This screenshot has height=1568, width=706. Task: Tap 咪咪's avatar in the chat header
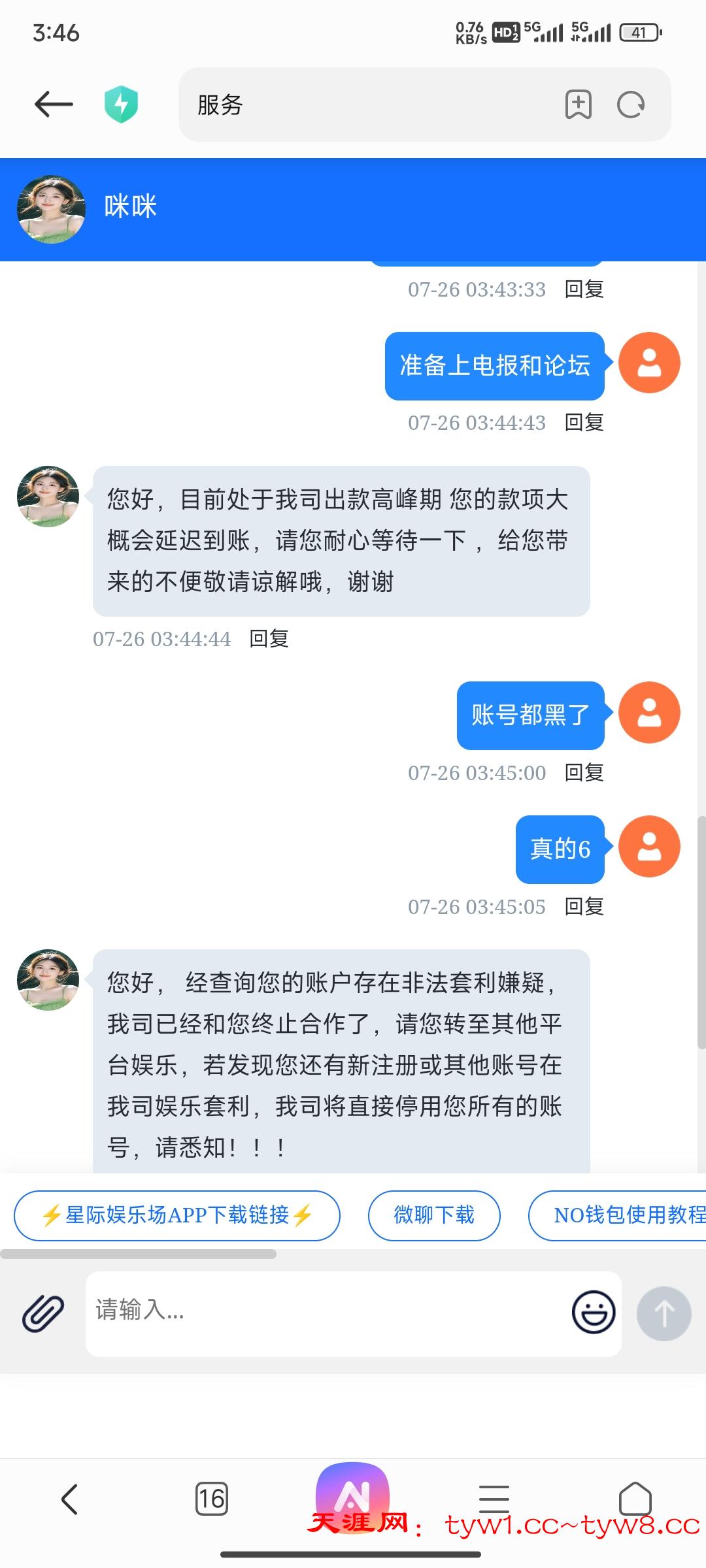pyautogui.click(x=50, y=208)
